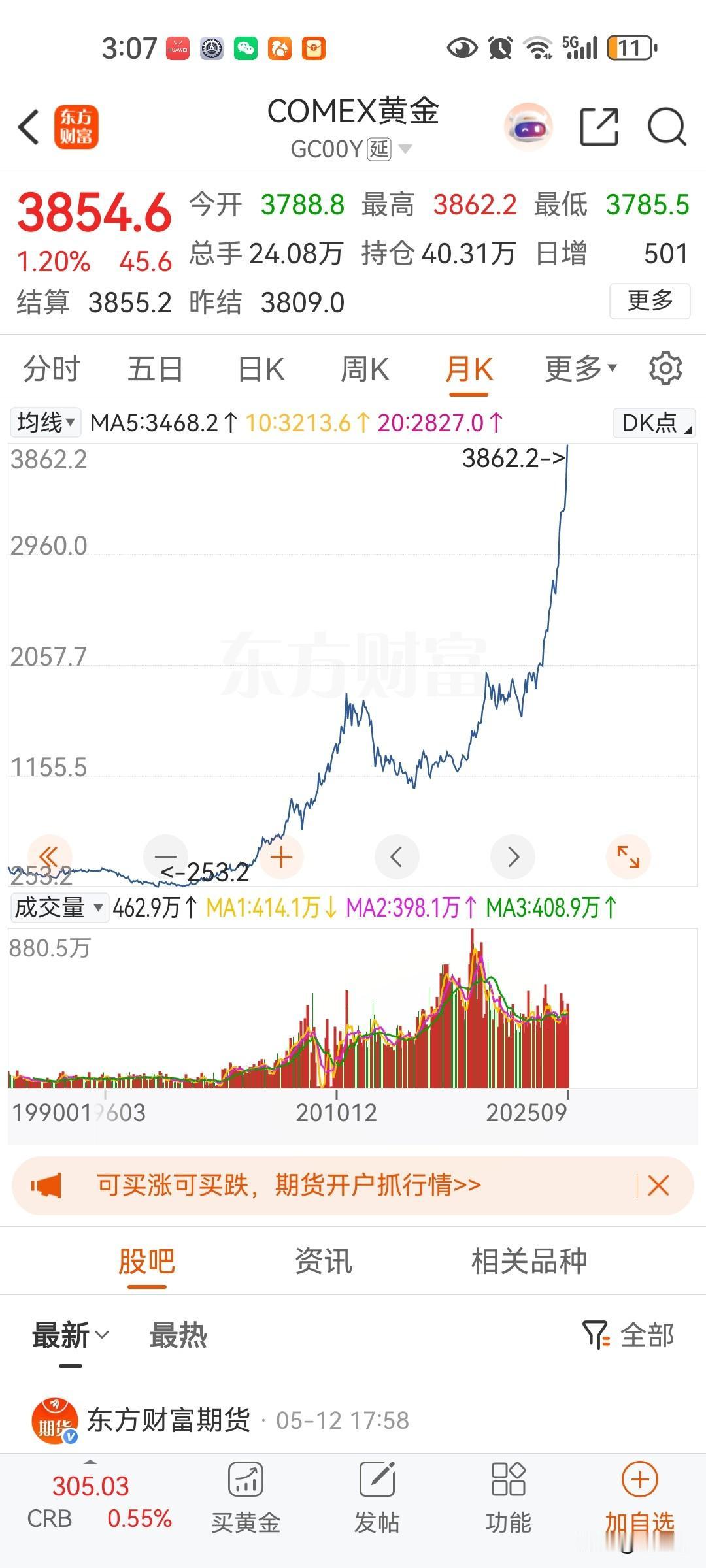Open the AI assistant robot icon
Screen dimensions: 706x1568
click(x=528, y=127)
